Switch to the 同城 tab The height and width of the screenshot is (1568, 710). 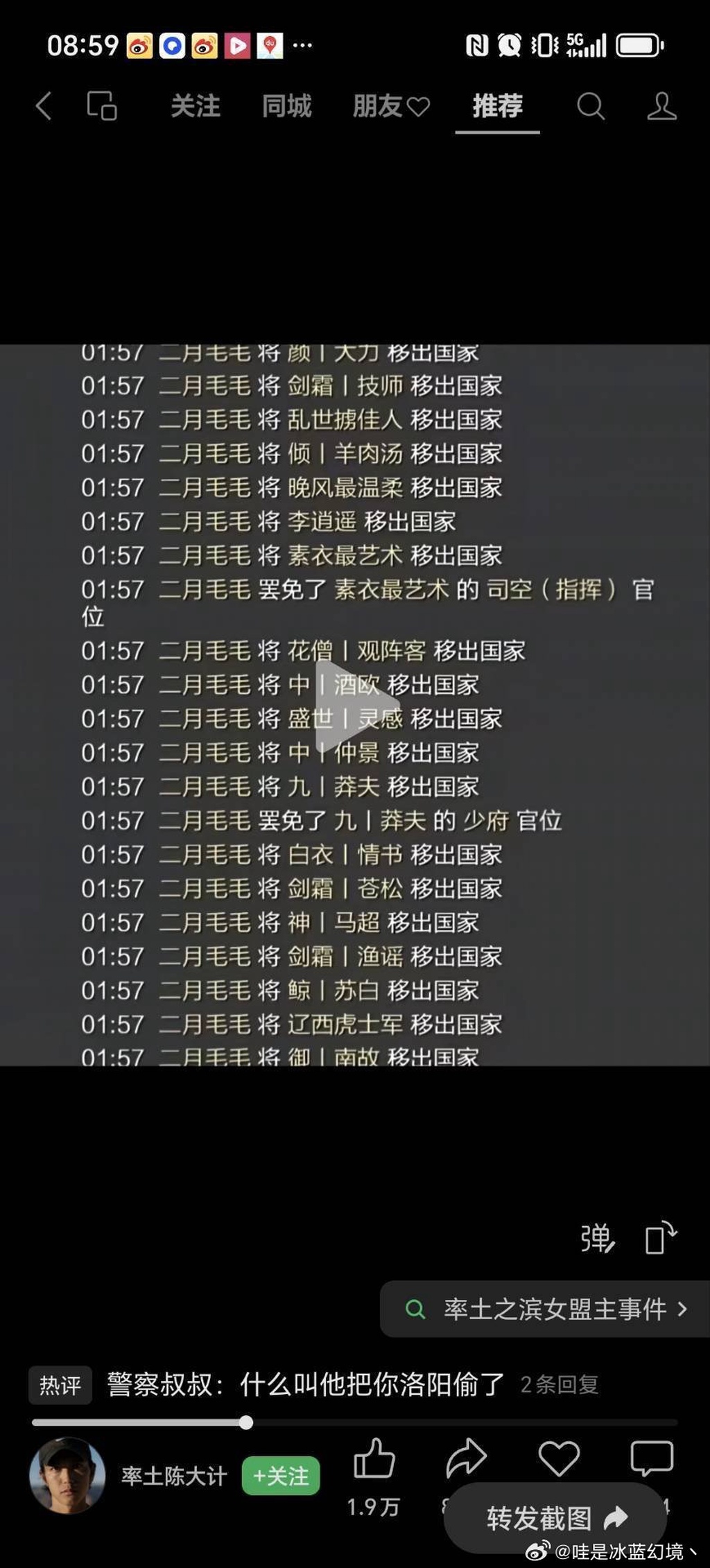click(286, 106)
